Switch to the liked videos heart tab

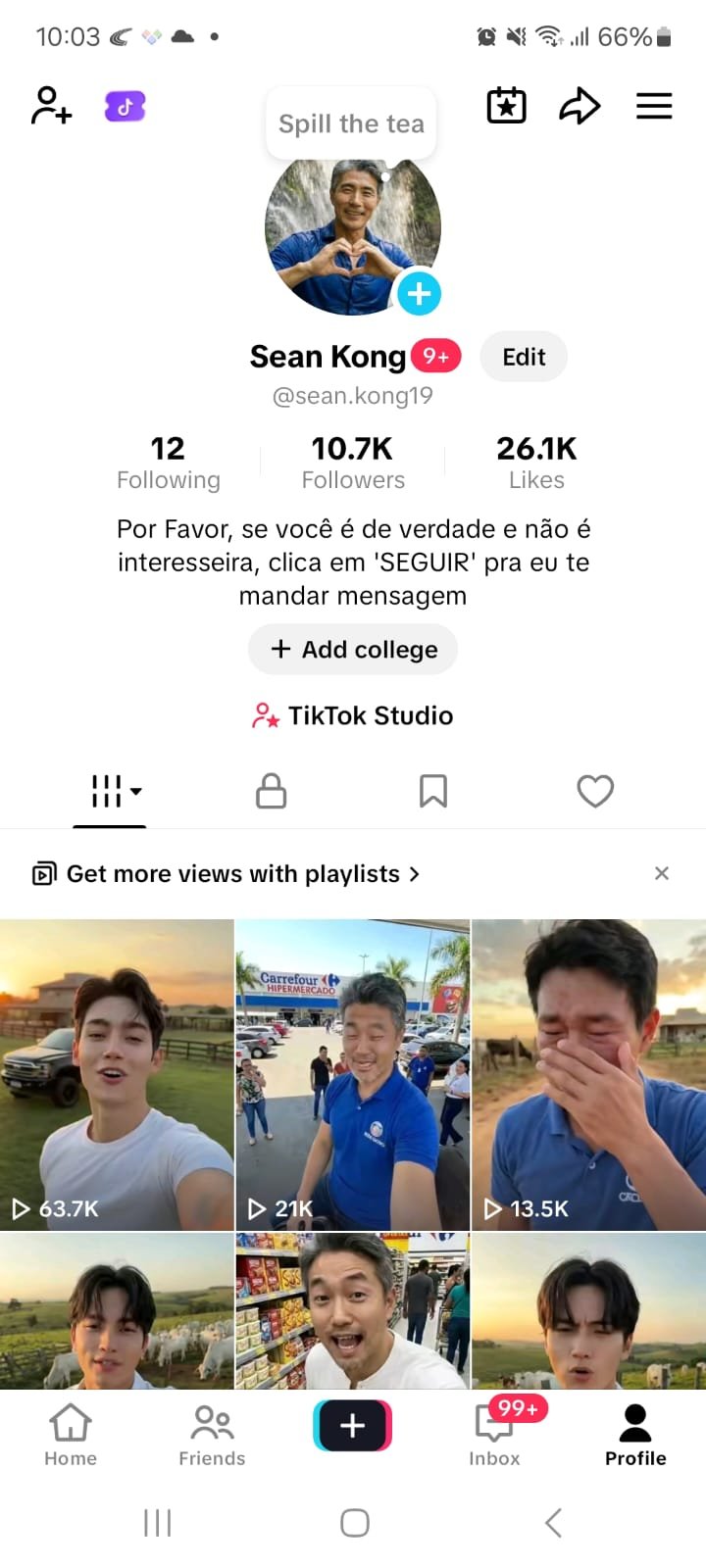595,791
